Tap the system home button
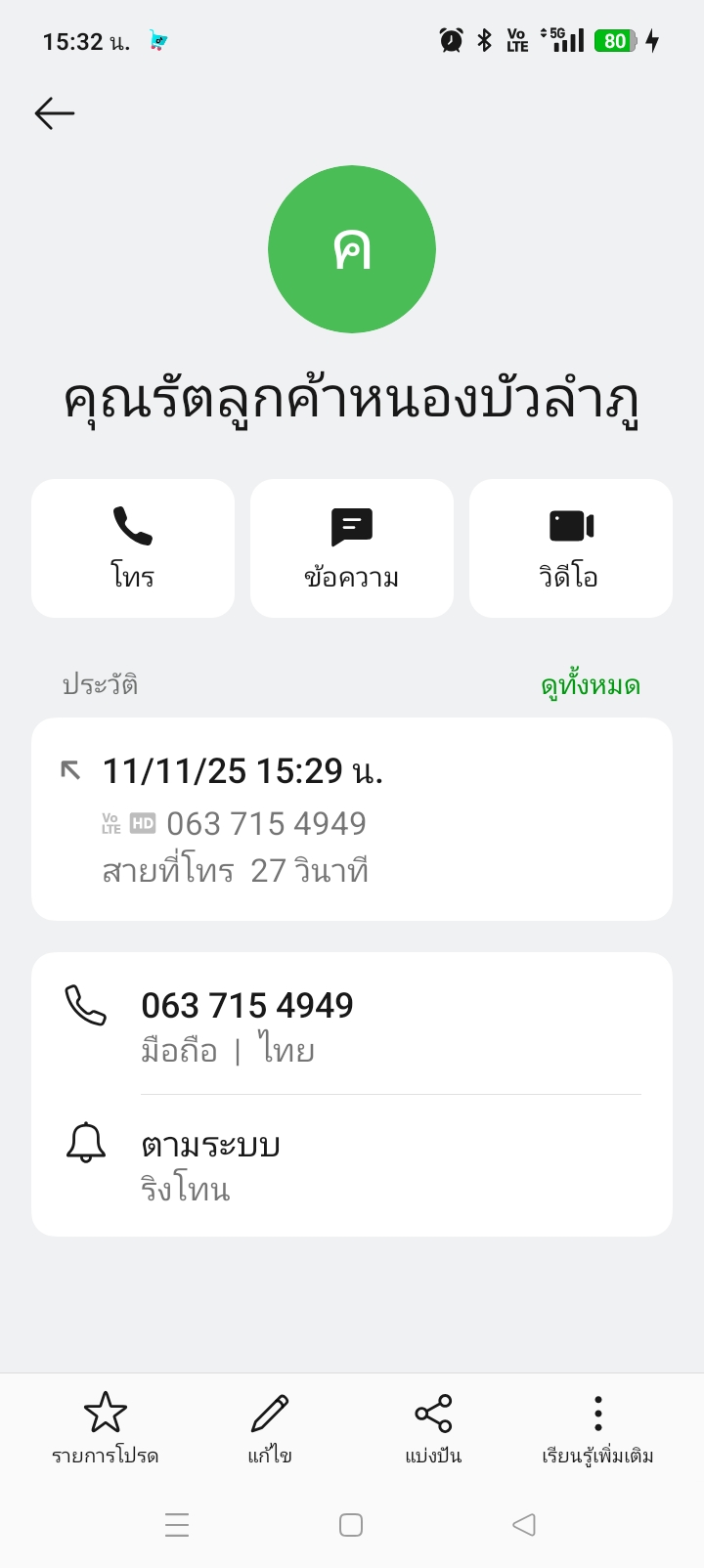 point(351,1525)
